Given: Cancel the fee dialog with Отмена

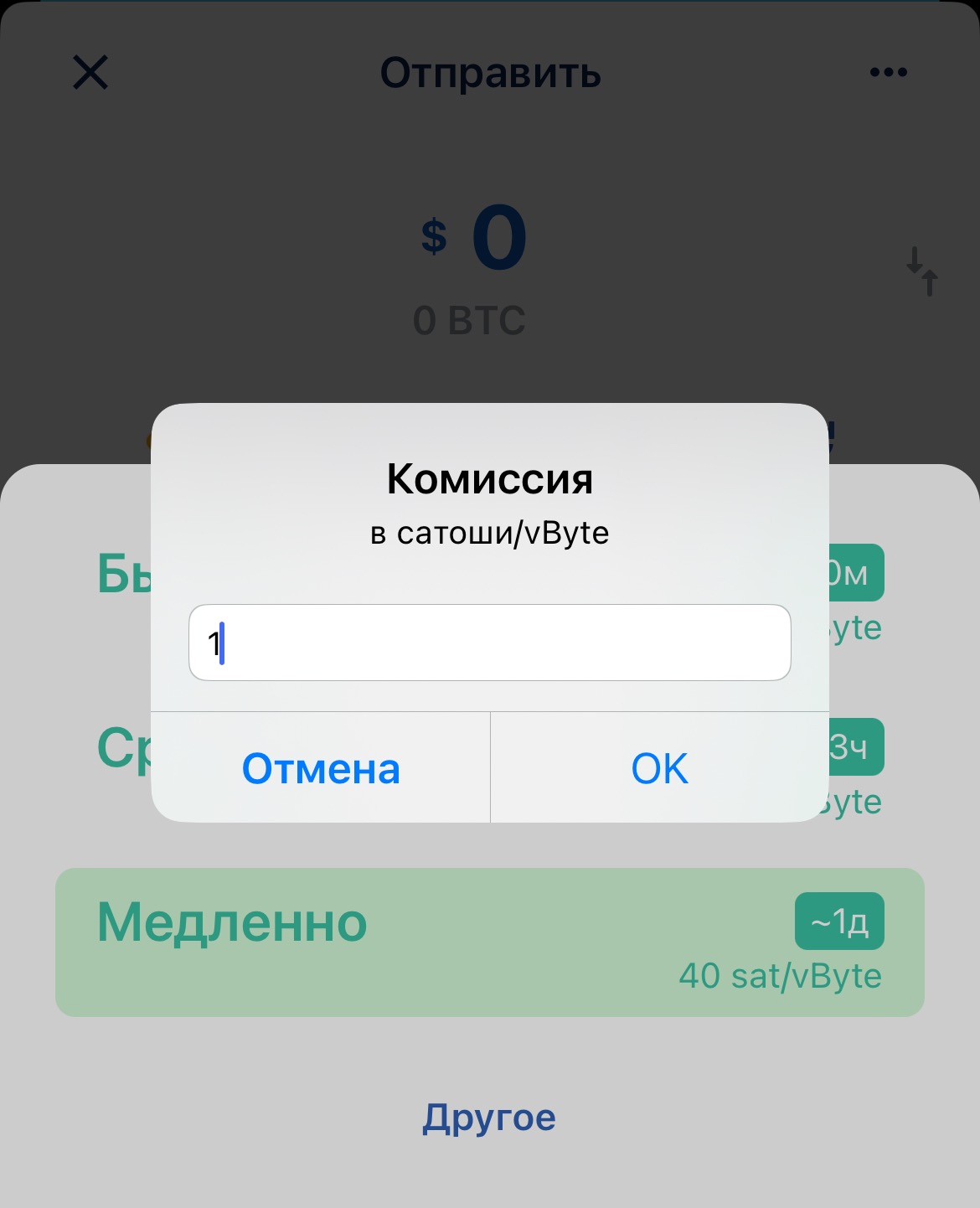Looking at the screenshot, I should (321, 768).
